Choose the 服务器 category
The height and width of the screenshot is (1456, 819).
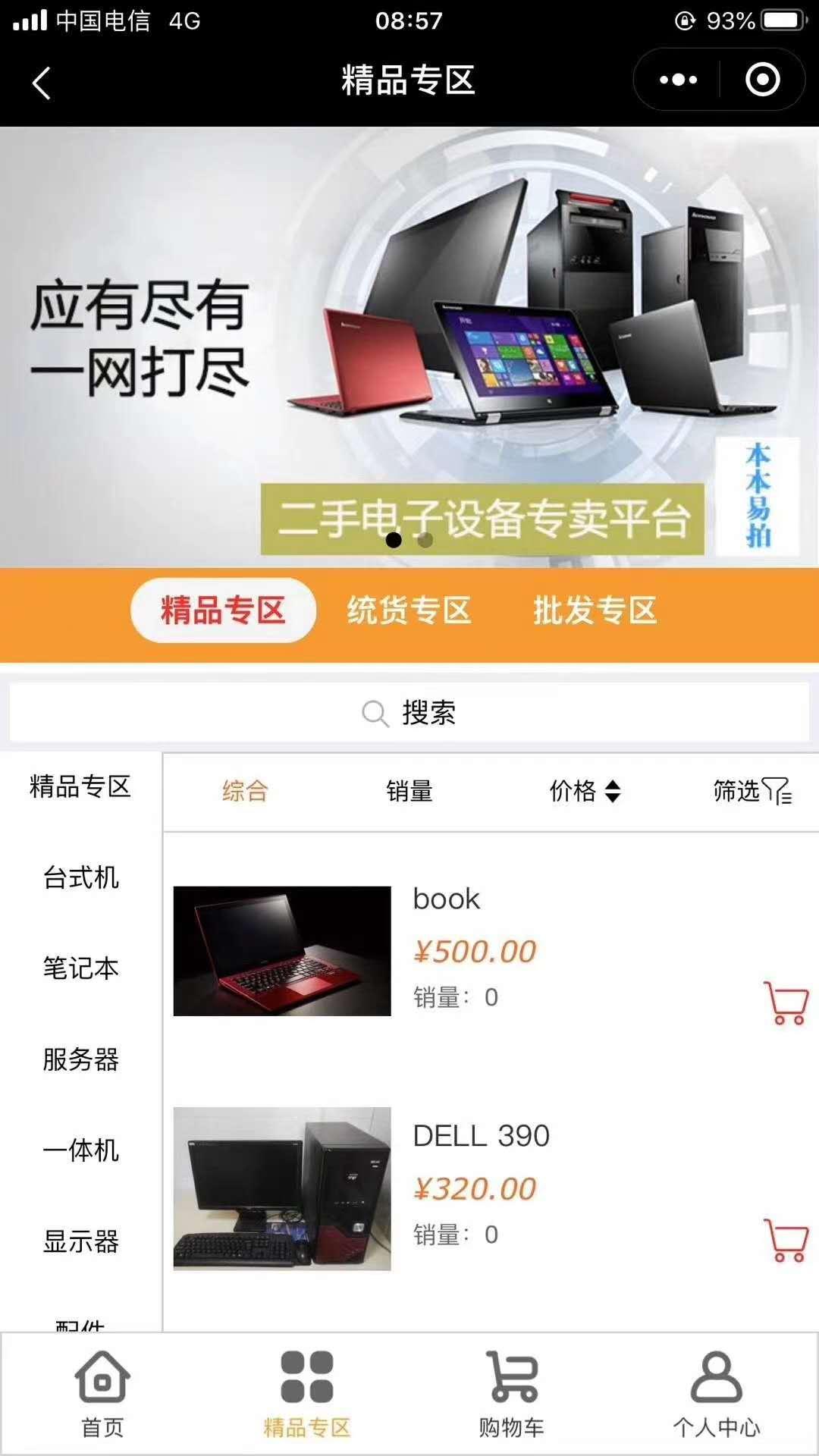click(x=80, y=1059)
